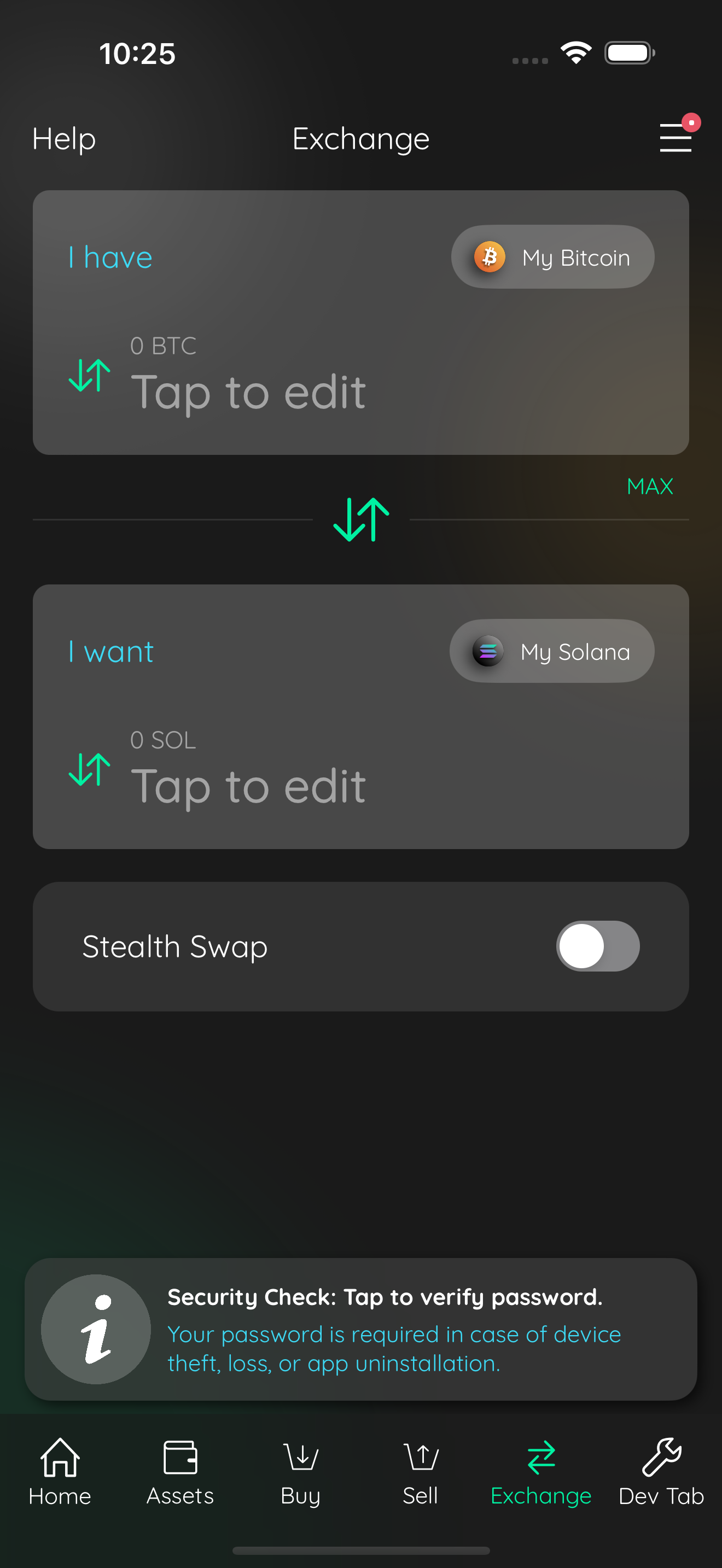Verify password via Security Check banner
722x1568 pixels.
360,1329
